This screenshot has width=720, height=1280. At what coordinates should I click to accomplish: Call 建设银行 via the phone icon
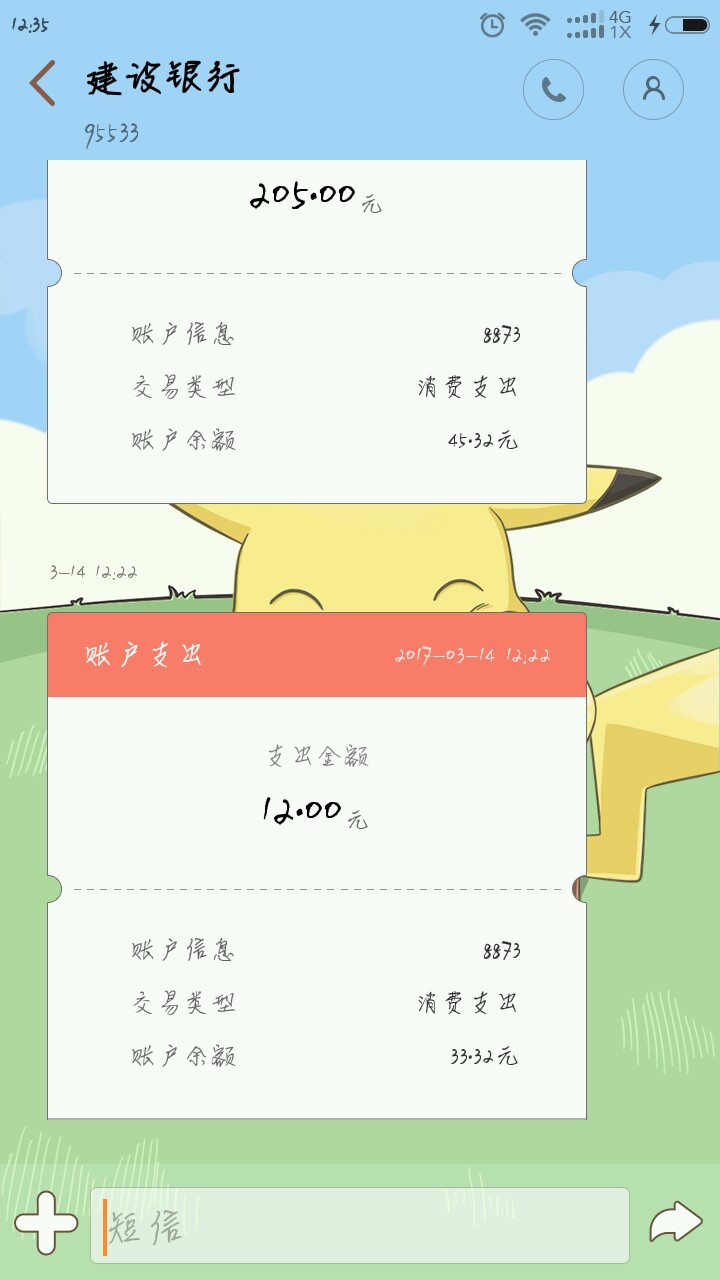553,90
